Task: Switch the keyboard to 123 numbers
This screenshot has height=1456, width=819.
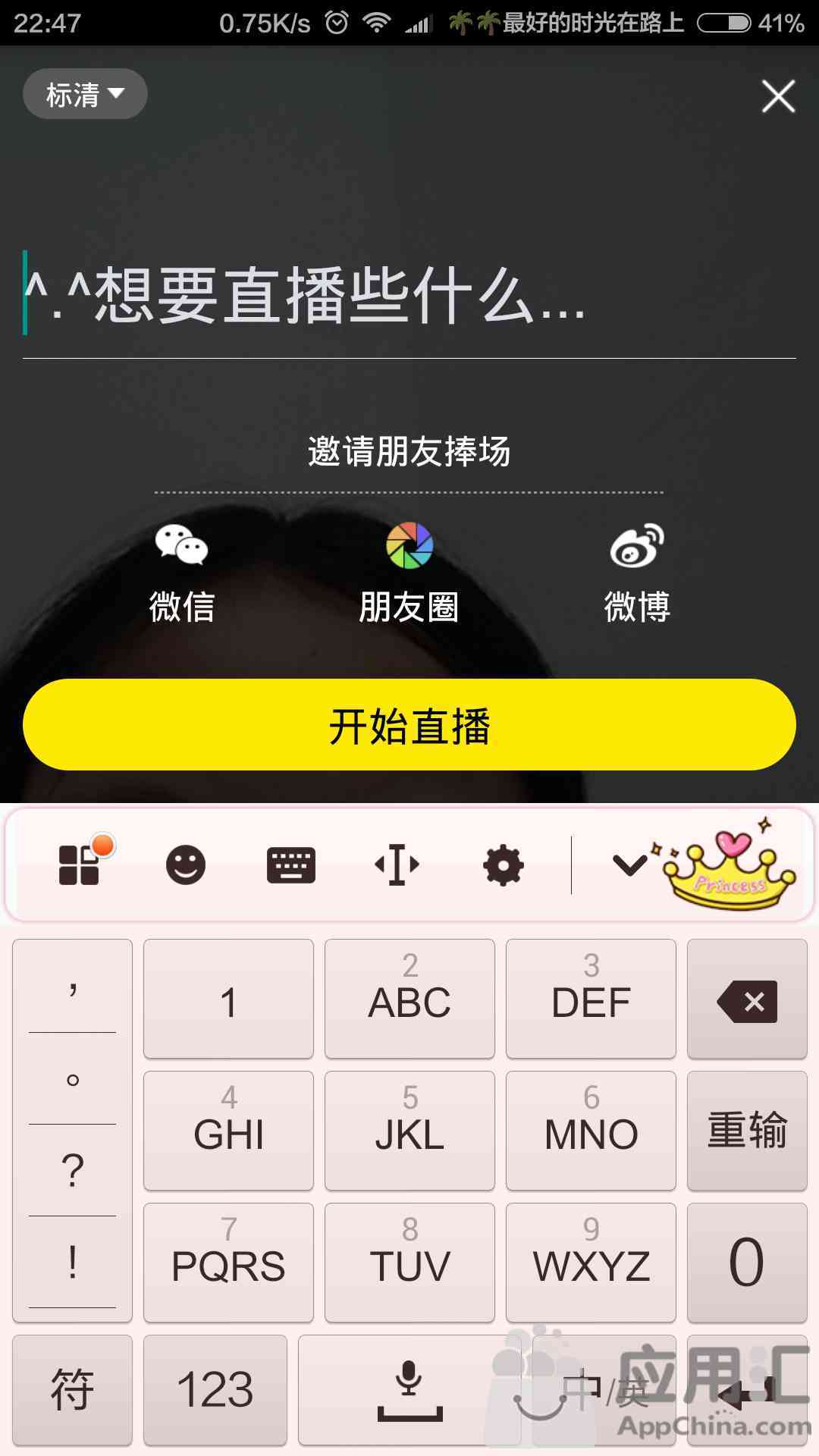Action: click(215, 1389)
